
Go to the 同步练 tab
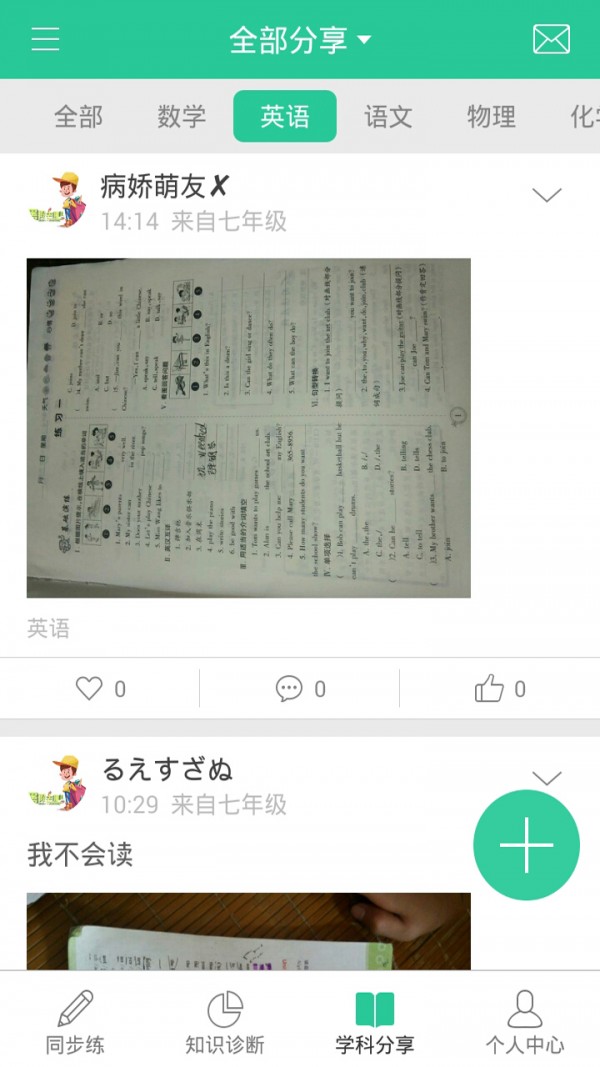[75, 1021]
